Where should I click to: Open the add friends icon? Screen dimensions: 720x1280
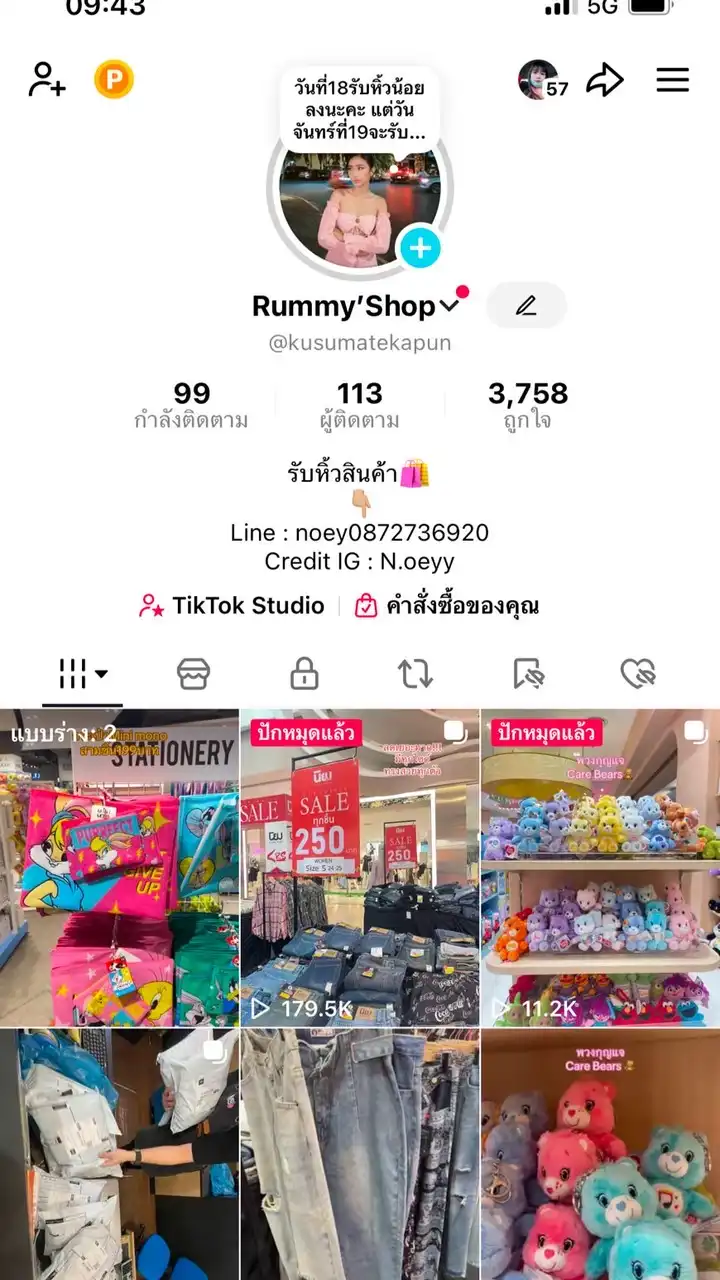47,80
